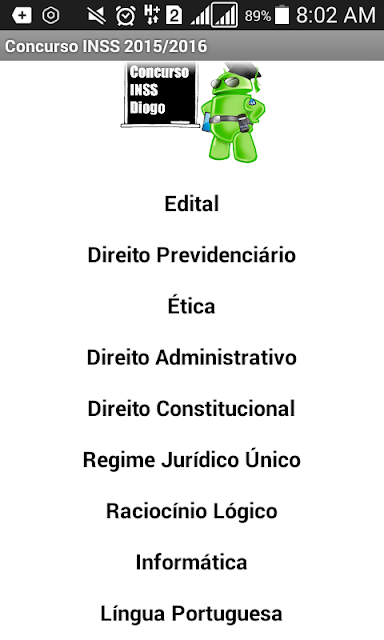
Task: View the Informática subject
Action: pos(192,562)
